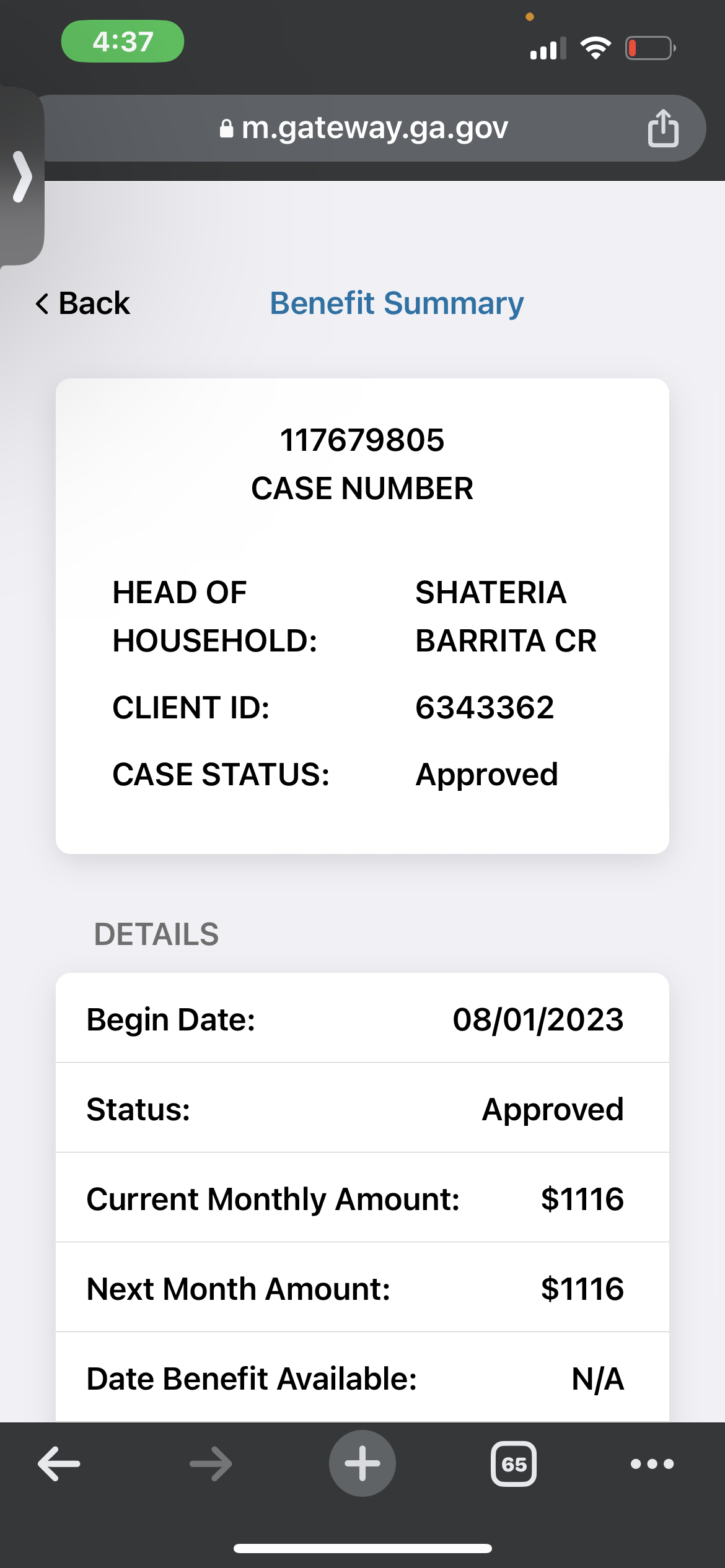Screen dimensions: 725x1568
Task: Open a new tab with plus button
Action: pyautogui.click(x=362, y=1463)
